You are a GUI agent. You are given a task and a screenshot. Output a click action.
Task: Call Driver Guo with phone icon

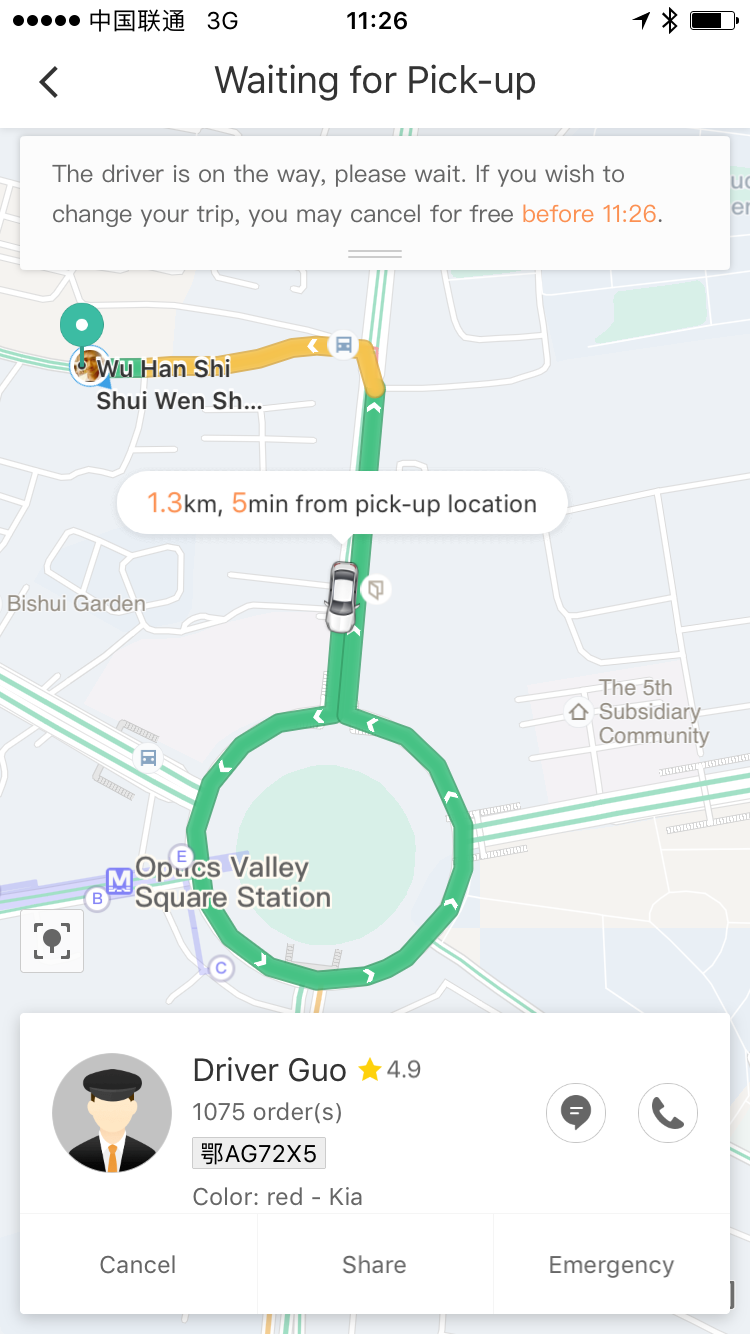coord(667,1112)
